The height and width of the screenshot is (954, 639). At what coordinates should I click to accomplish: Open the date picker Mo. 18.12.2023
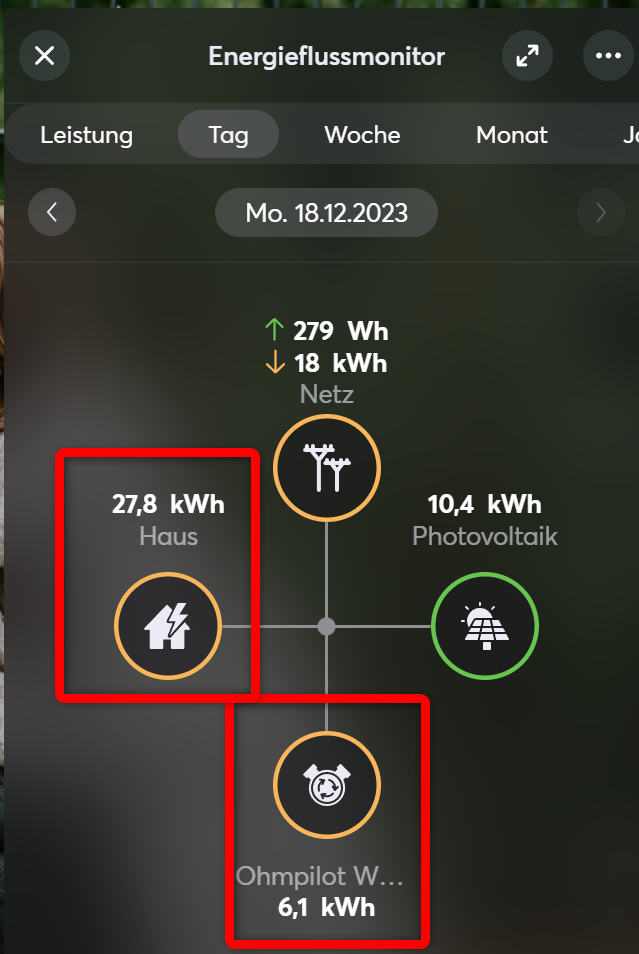[x=327, y=213]
